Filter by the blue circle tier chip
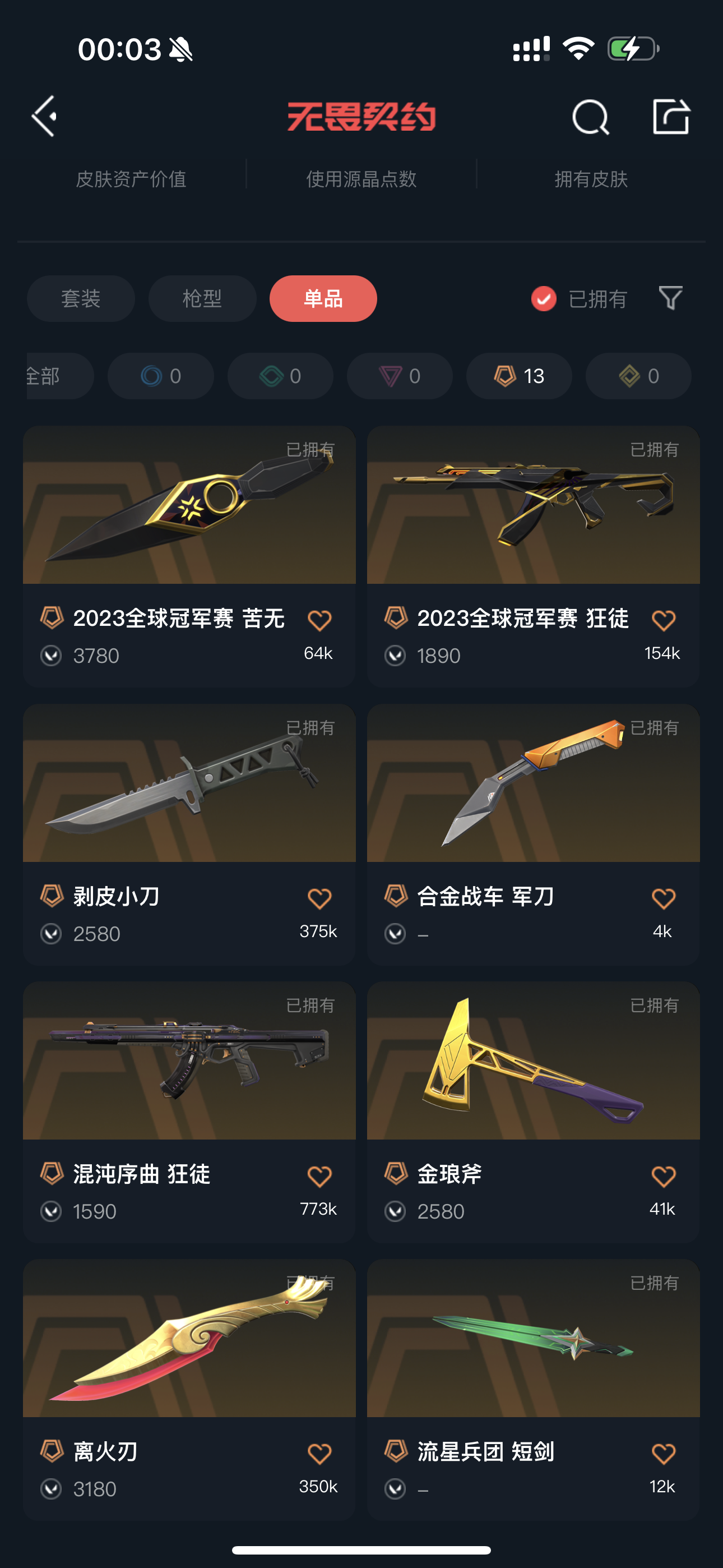 coord(161,376)
